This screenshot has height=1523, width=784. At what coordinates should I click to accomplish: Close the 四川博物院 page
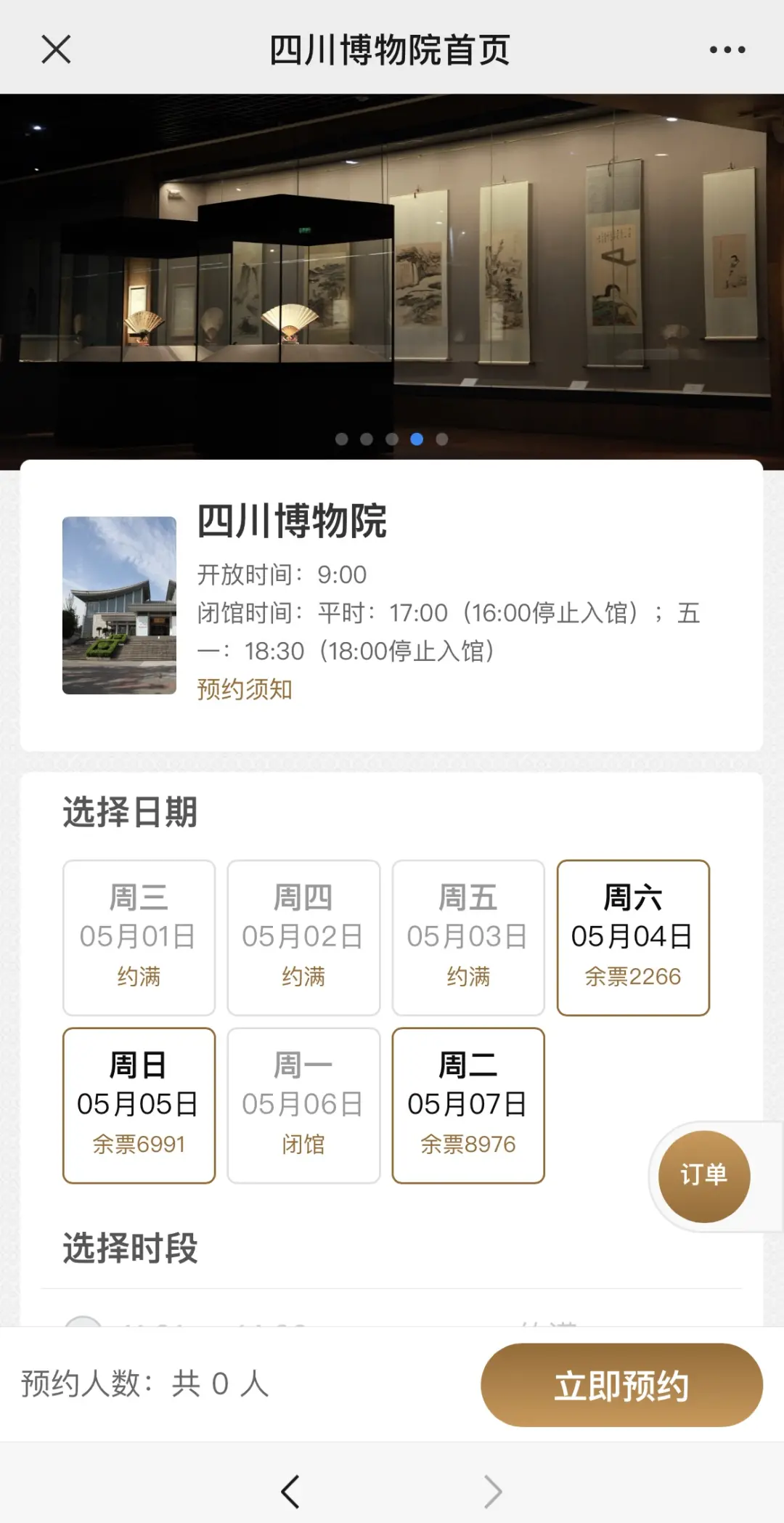click(56, 50)
